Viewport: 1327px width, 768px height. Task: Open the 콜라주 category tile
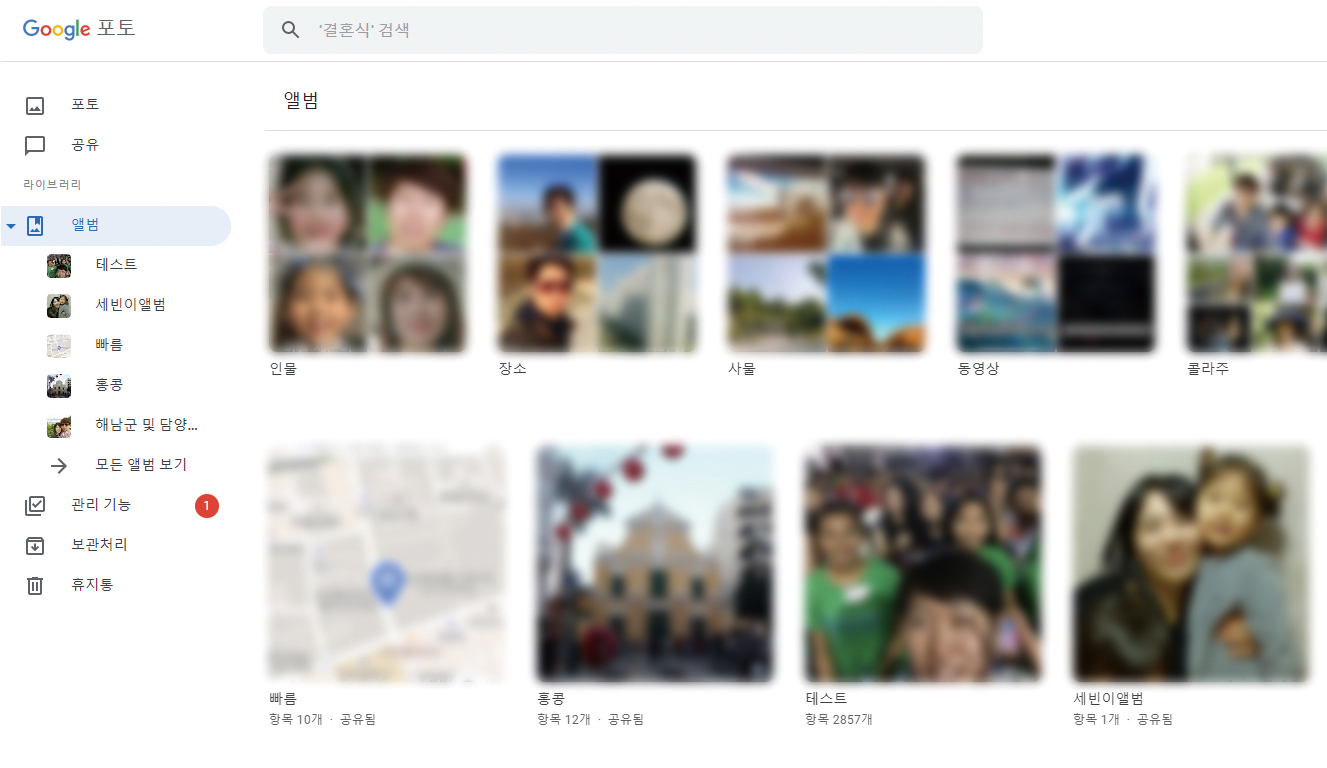coord(1256,253)
